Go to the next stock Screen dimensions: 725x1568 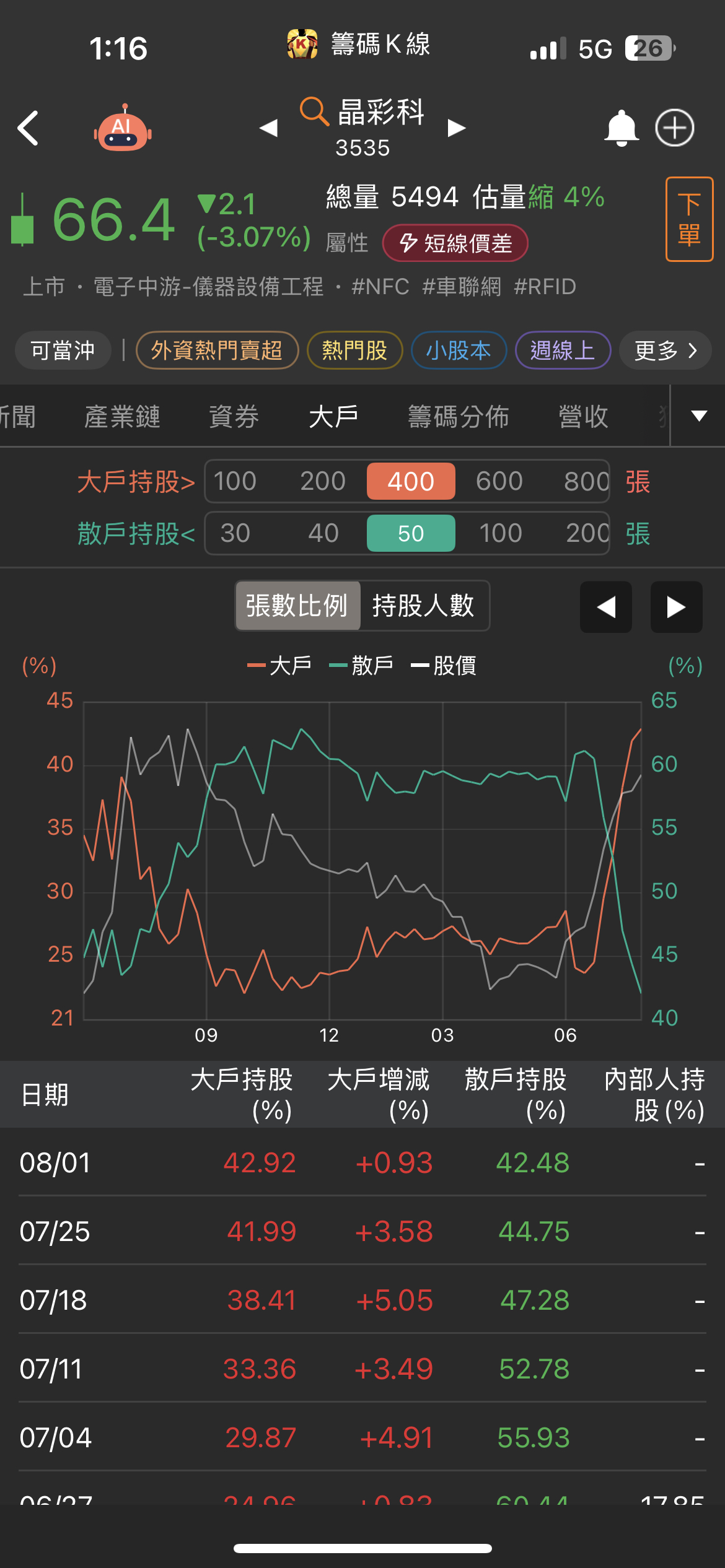(457, 128)
